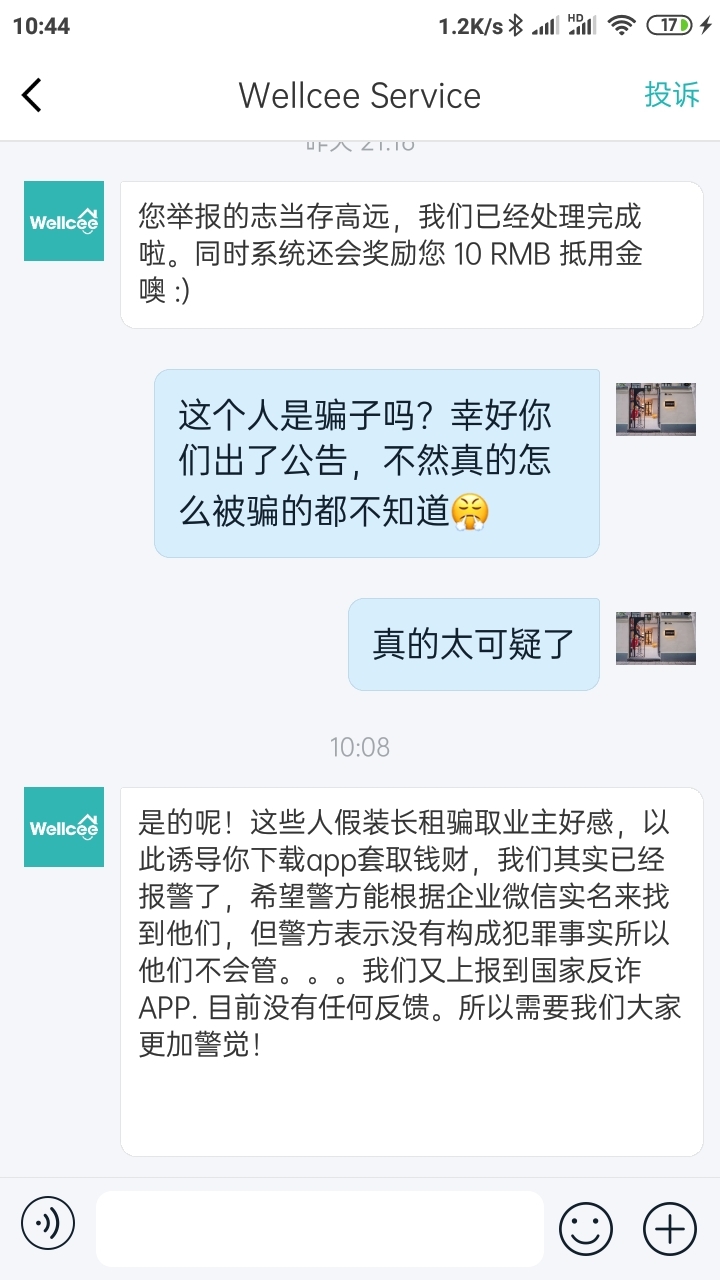
Task: Open the Wellcee avatar next to the 您举报的 message
Action: pos(64,221)
